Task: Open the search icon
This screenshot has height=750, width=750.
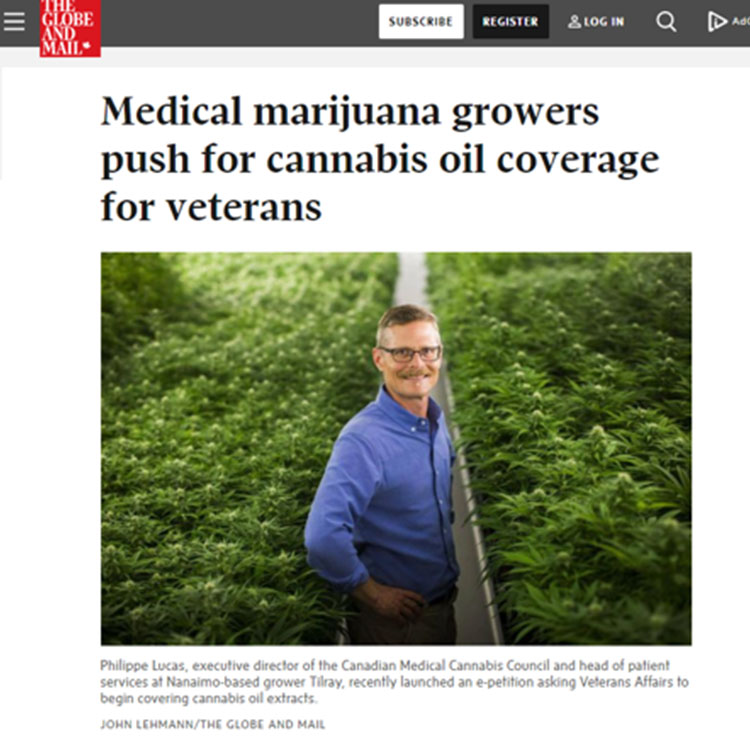Action: tap(666, 21)
